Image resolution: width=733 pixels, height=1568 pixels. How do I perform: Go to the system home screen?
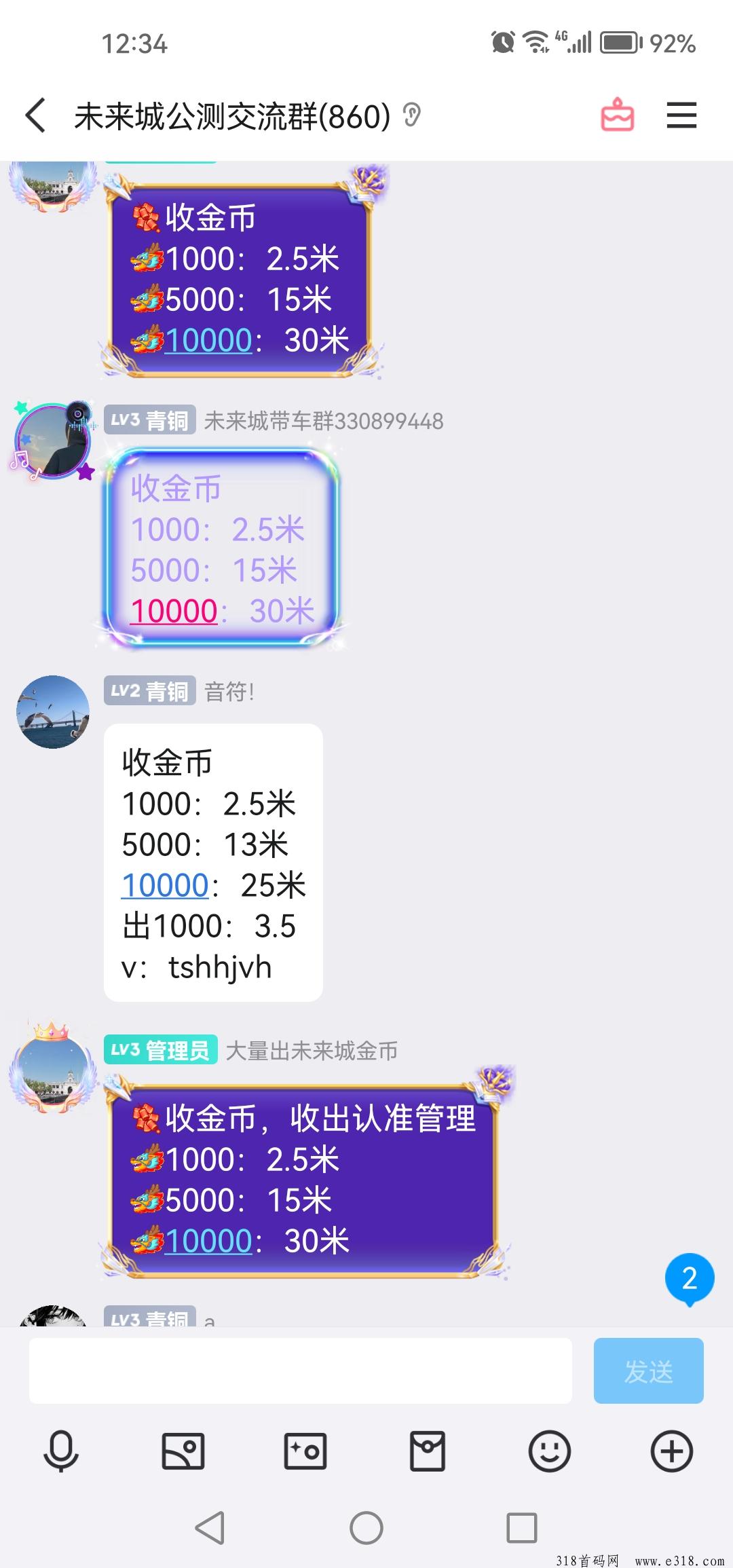pyautogui.click(x=366, y=1528)
